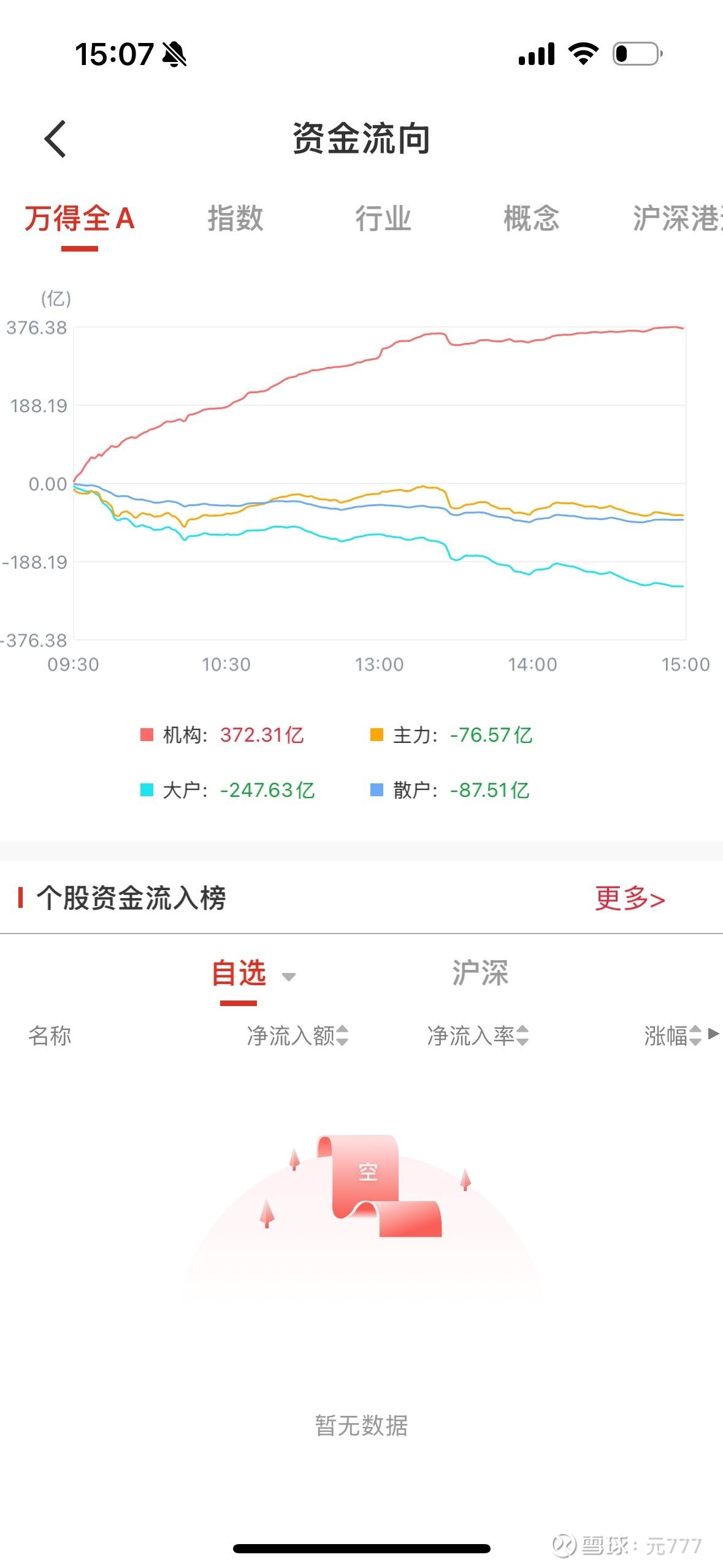Sort by 涨幅 column
This screenshot has width=723, height=1568.
tap(673, 1036)
